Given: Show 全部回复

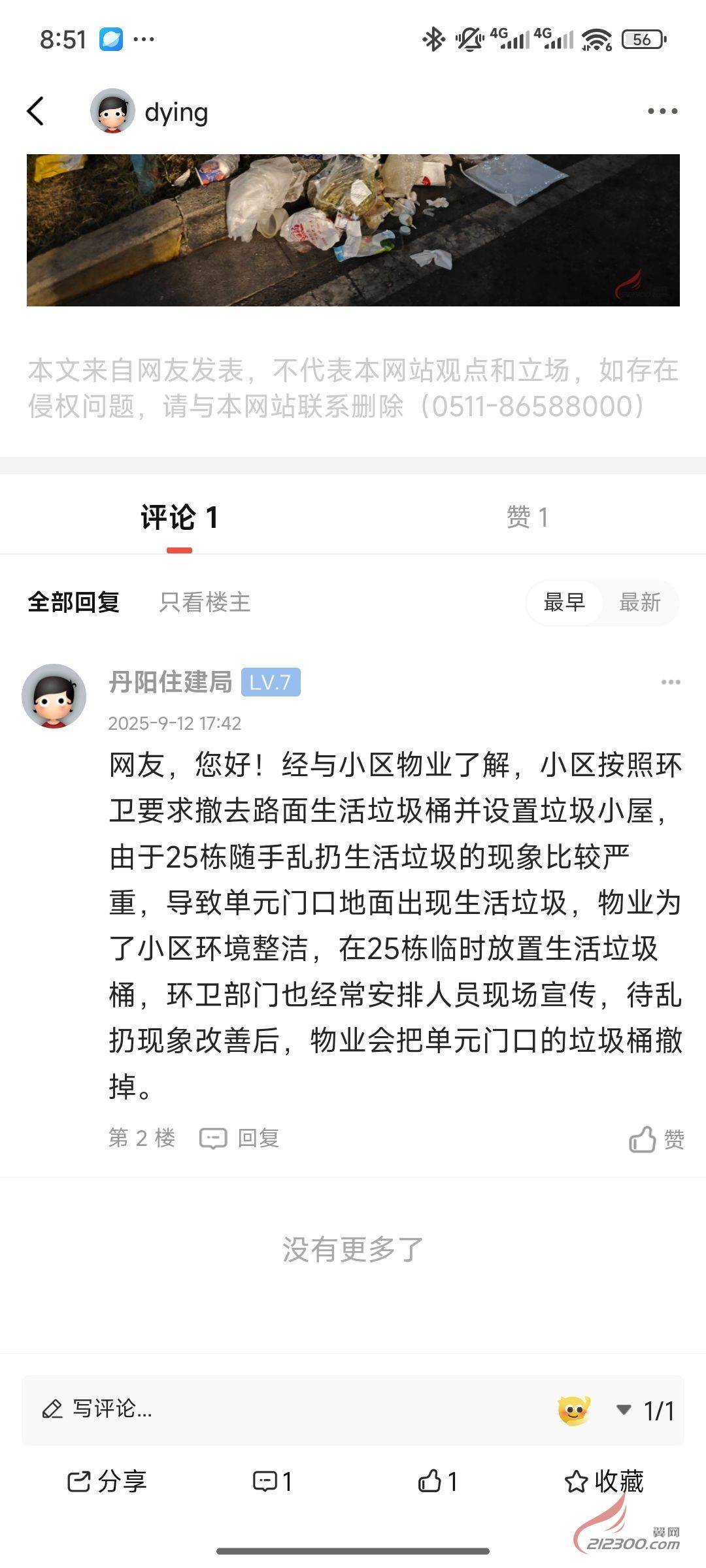Looking at the screenshot, I should [x=73, y=602].
